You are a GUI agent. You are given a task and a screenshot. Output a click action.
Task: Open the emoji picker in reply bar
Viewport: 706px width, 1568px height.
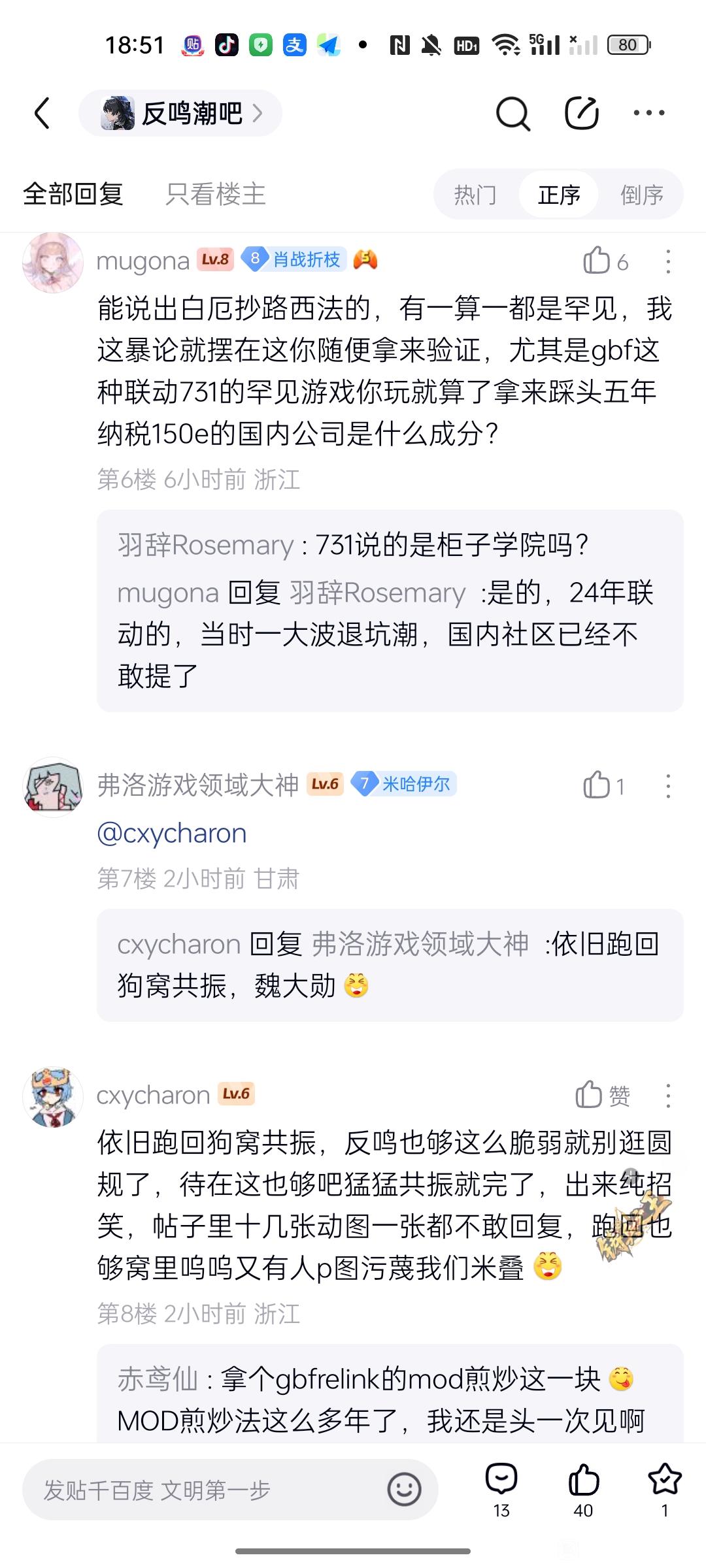click(x=404, y=1490)
